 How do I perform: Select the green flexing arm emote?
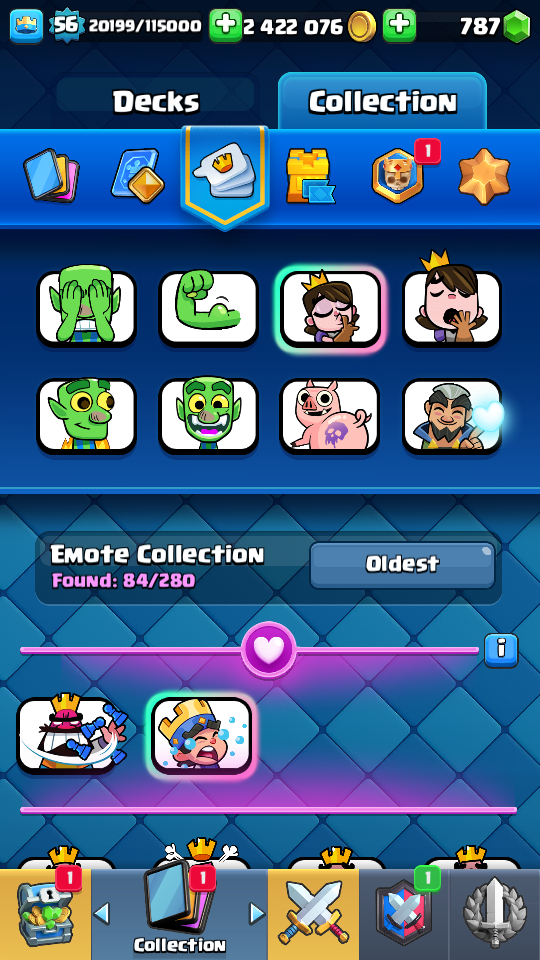pos(208,308)
